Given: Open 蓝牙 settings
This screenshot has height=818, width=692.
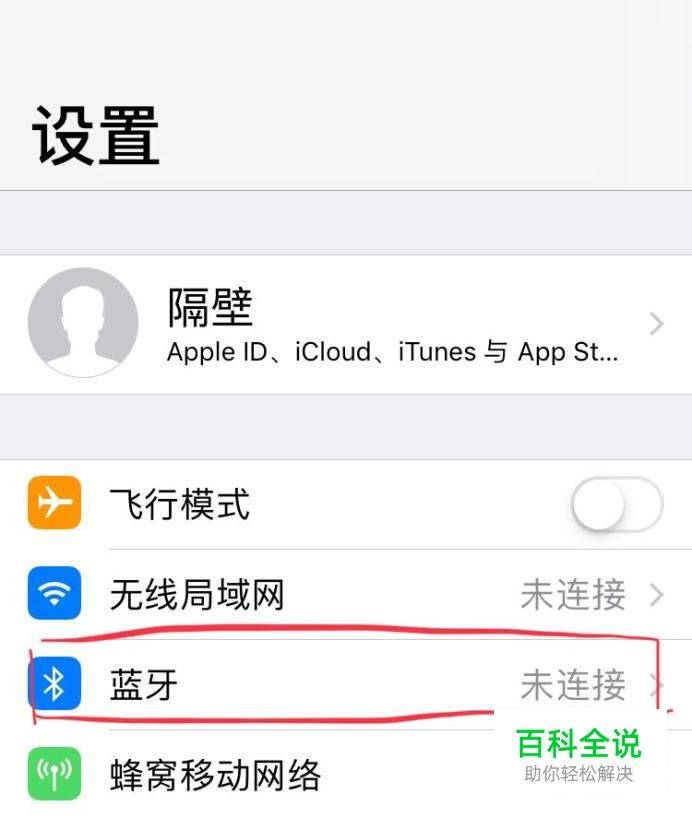Looking at the screenshot, I should (346, 685).
